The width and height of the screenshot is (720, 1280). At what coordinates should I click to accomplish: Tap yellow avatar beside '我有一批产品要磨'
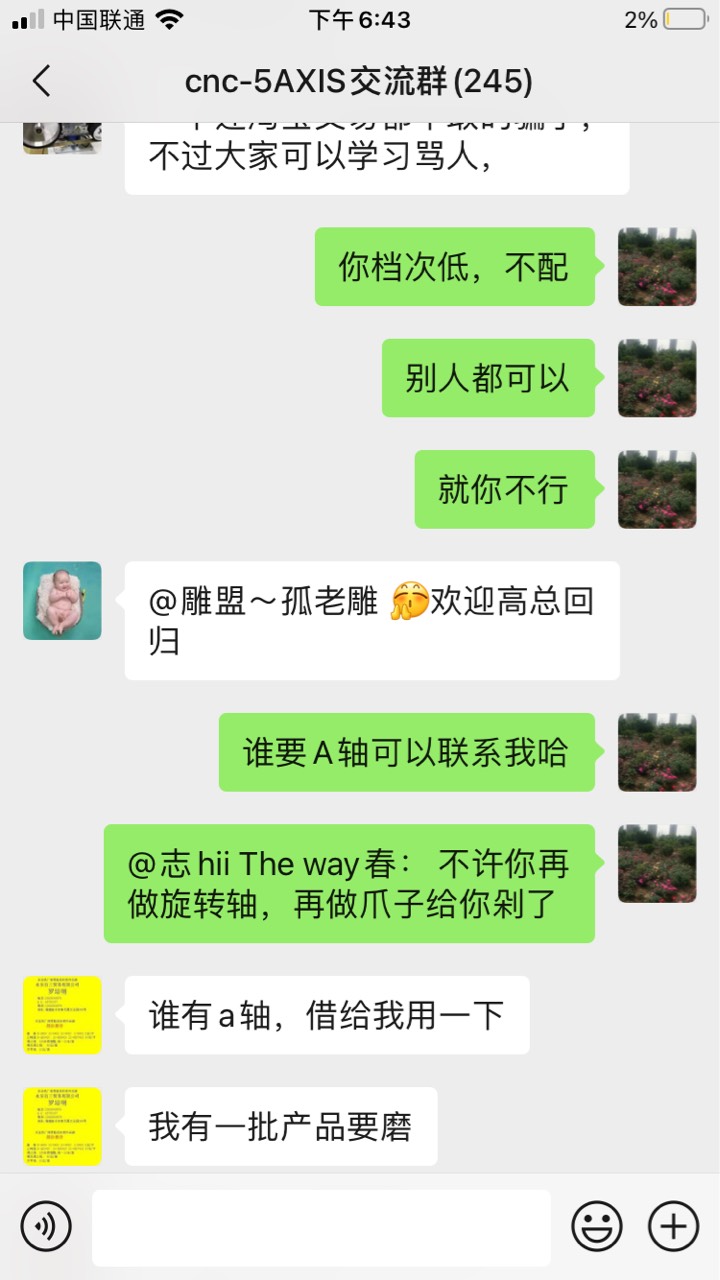pyautogui.click(x=62, y=1126)
